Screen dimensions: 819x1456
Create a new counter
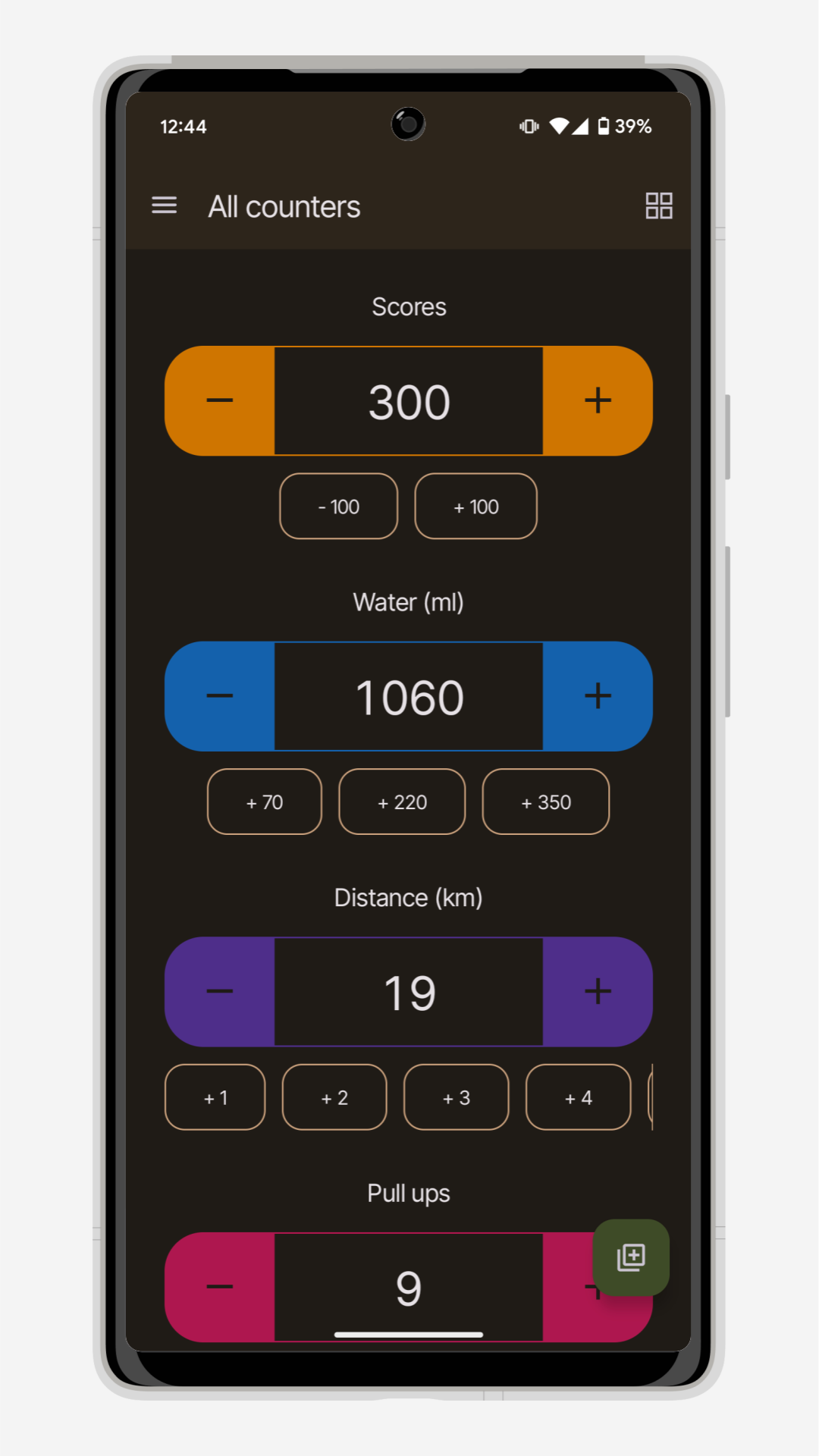coord(631,1257)
